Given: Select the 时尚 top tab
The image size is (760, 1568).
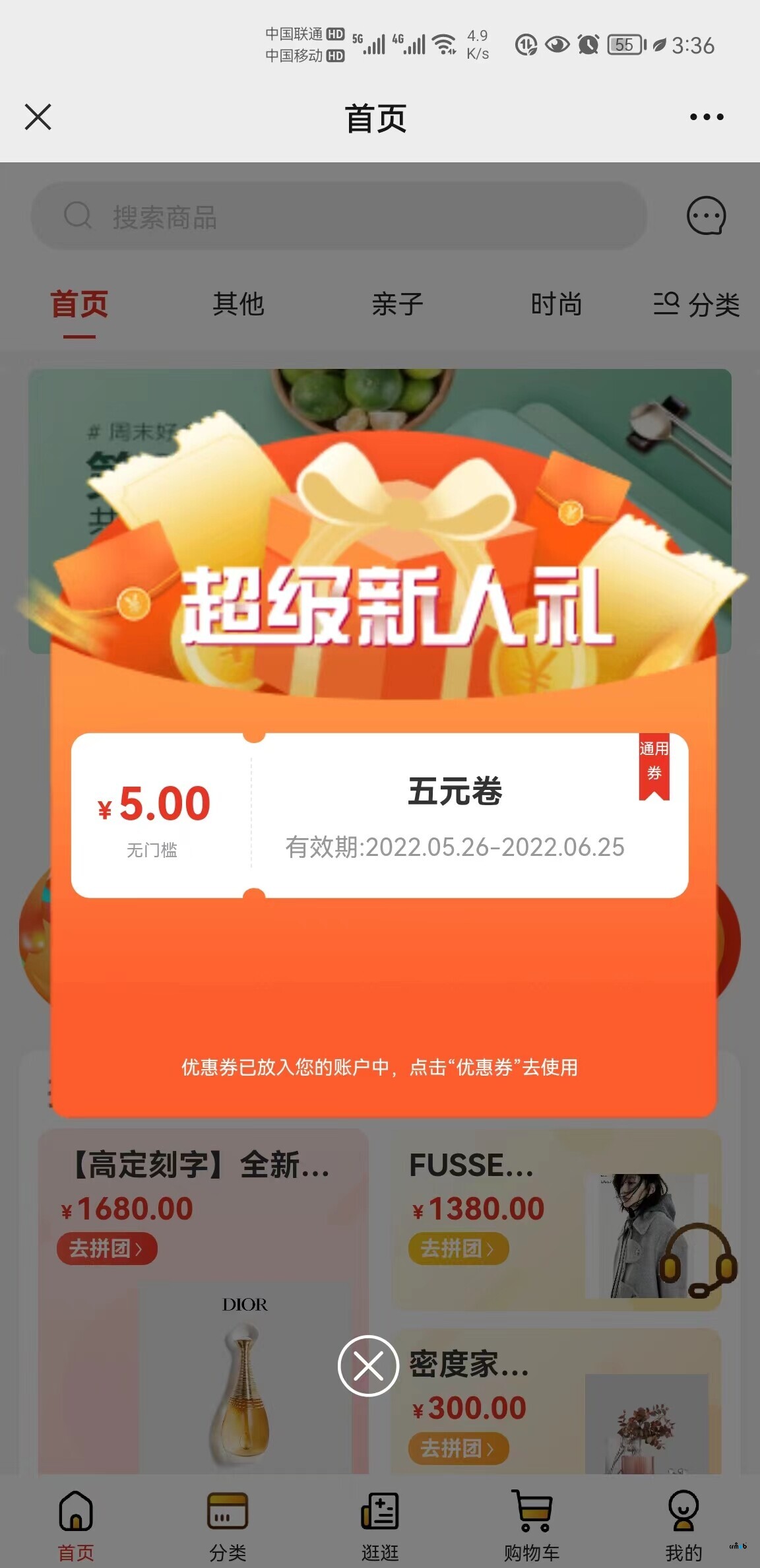Looking at the screenshot, I should [x=556, y=305].
